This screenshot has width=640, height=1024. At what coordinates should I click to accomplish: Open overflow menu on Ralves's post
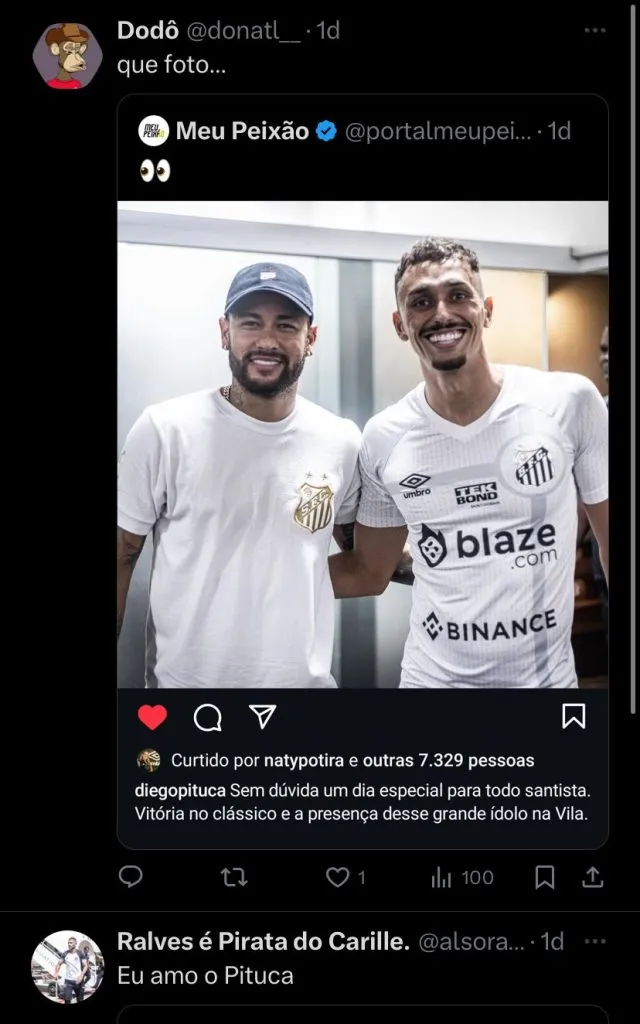(x=595, y=942)
